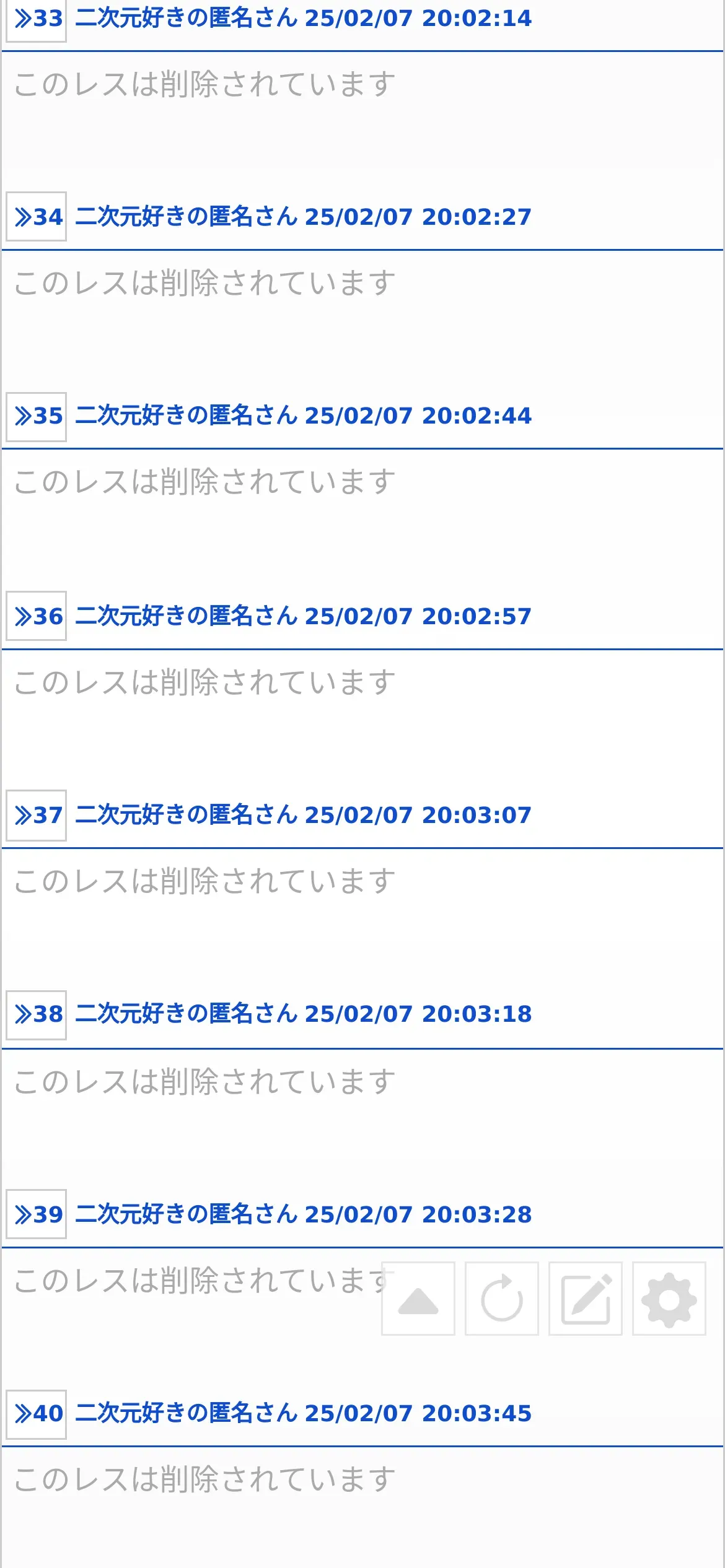Open settings via the gear icon
Viewport: 725px width, 1568px height.
(669, 1299)
